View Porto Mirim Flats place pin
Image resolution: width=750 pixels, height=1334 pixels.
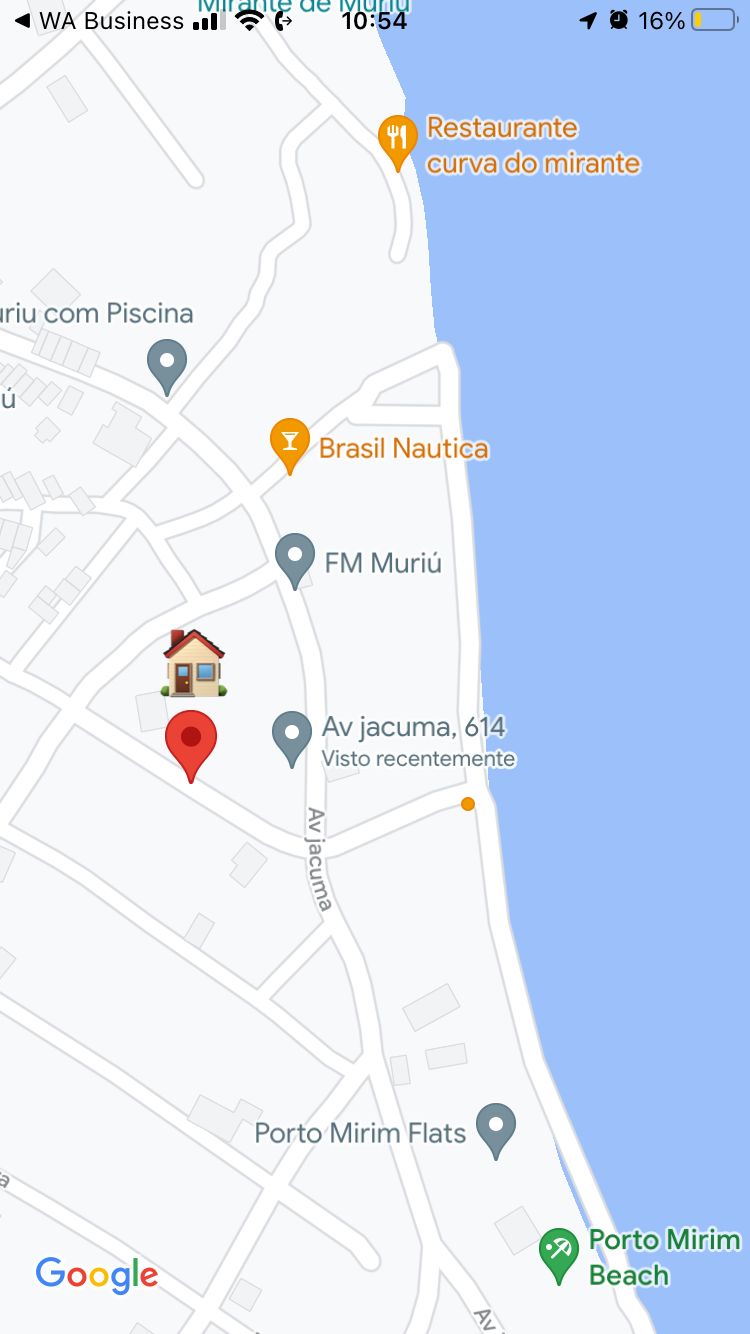point(495,1127)
